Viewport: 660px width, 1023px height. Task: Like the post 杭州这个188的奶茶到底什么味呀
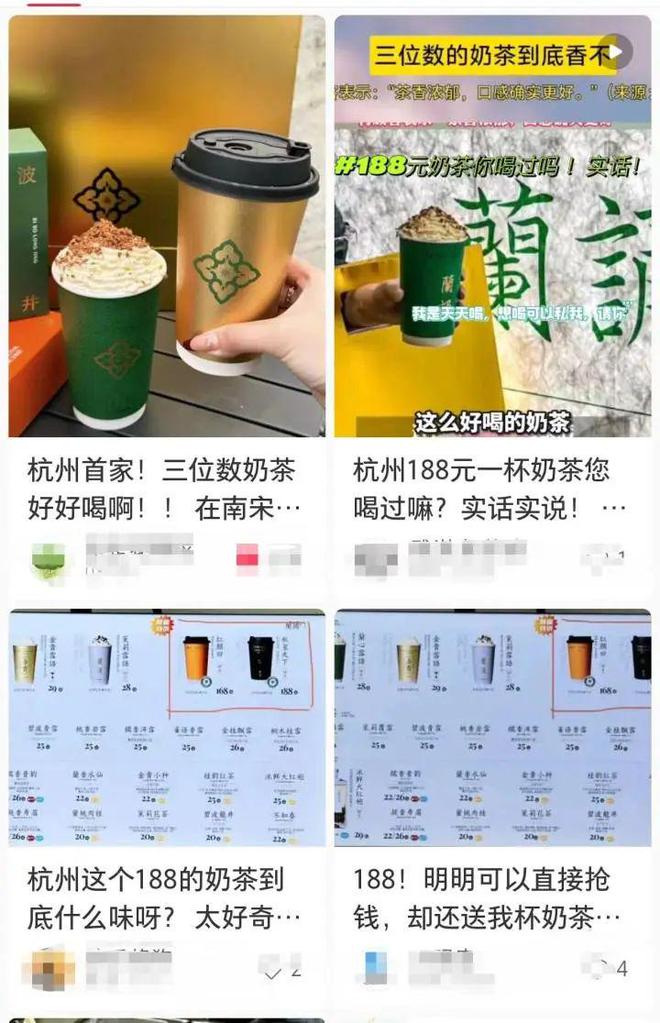coord(271,967)
